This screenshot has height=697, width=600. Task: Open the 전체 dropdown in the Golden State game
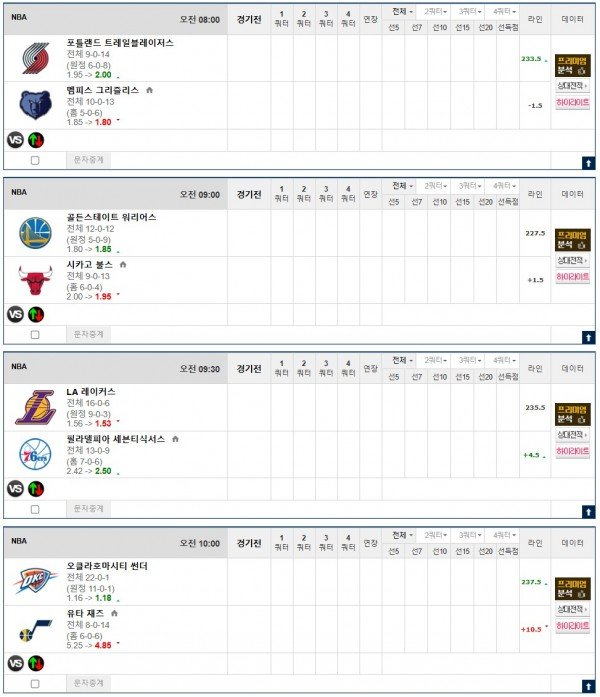point(402,186)
